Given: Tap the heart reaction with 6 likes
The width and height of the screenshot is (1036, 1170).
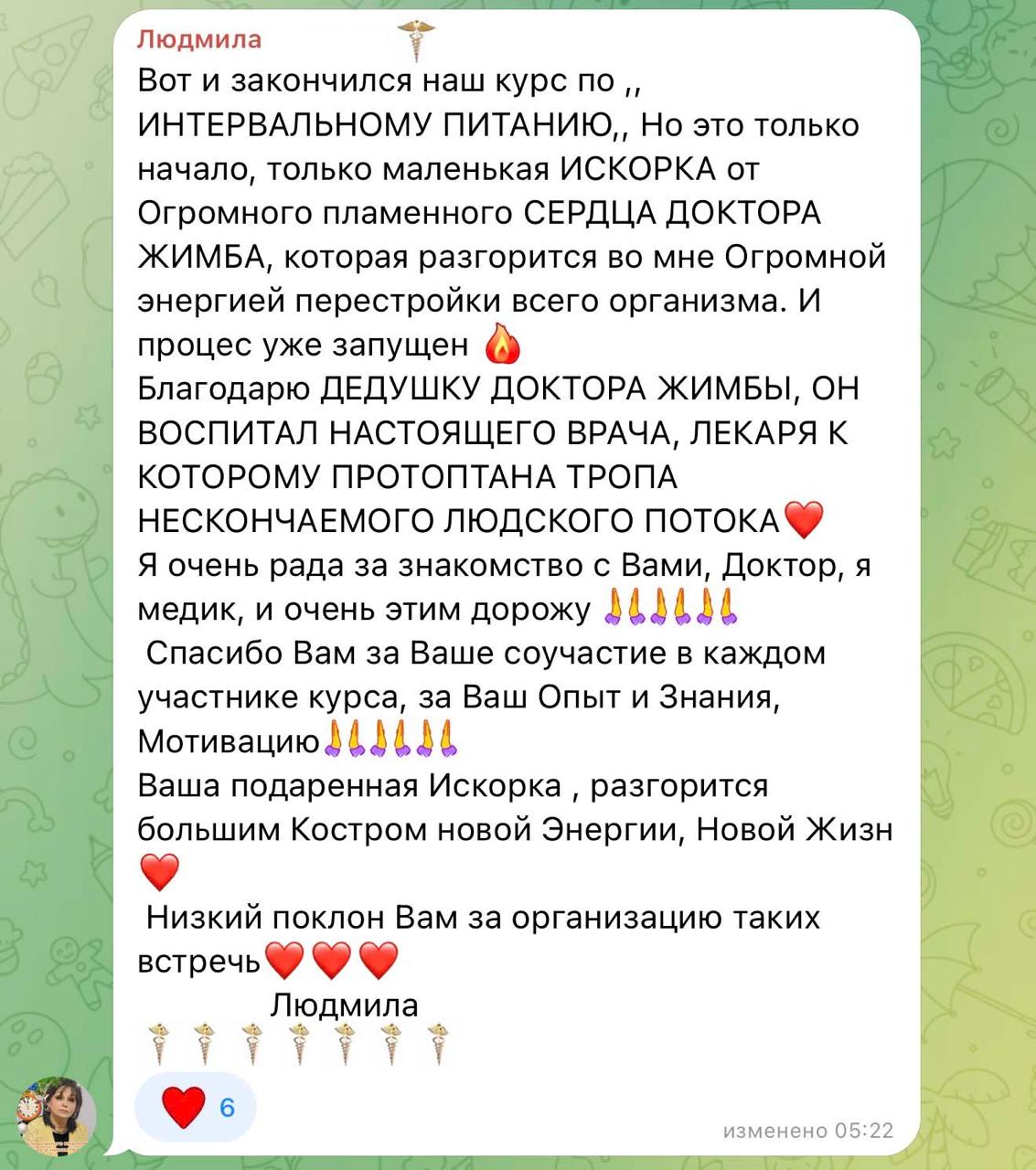Looking at the screenshot, I should point(196,1107).
